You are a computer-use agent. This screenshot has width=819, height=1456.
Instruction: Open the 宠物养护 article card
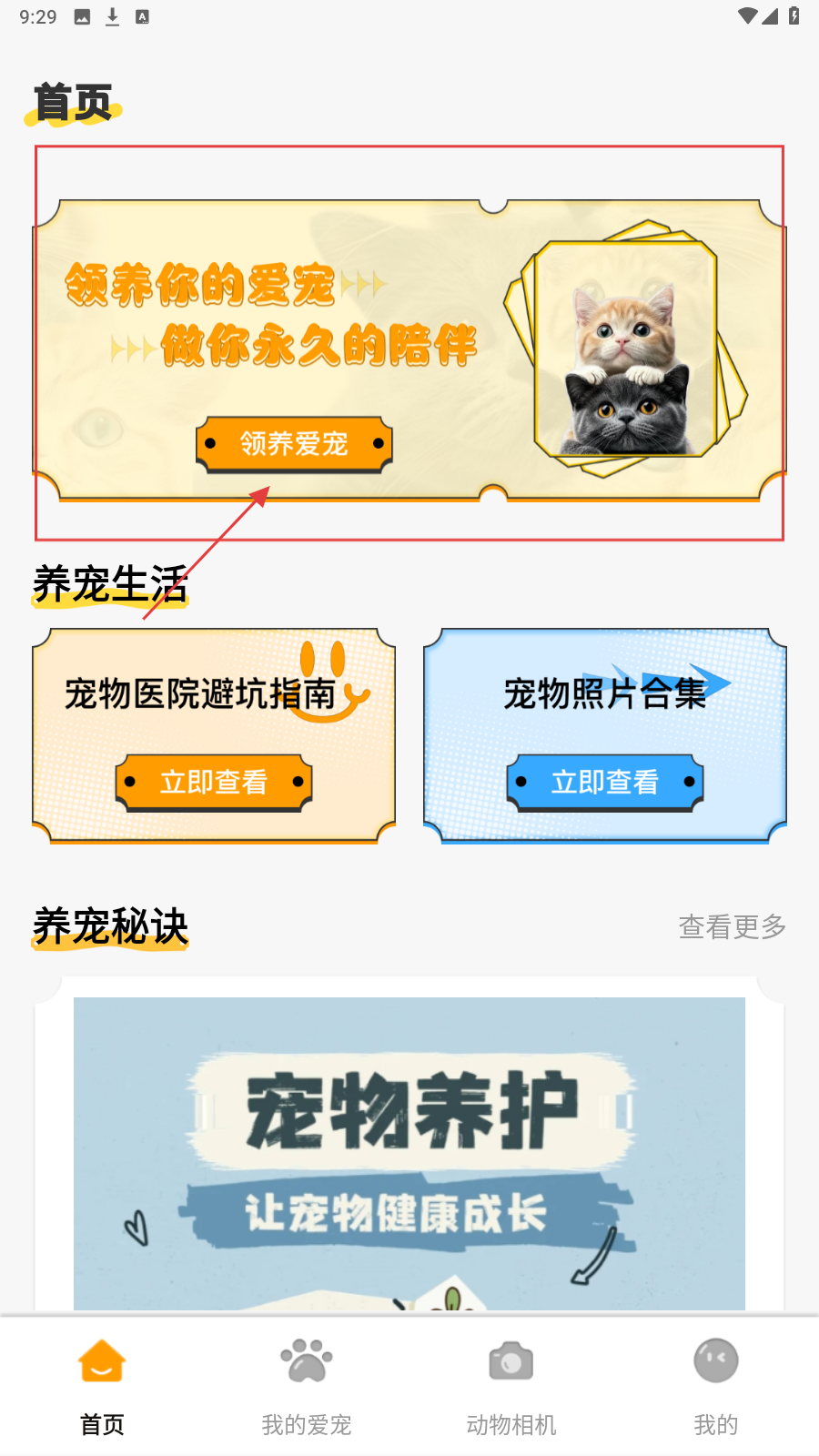coord(409,1151)
